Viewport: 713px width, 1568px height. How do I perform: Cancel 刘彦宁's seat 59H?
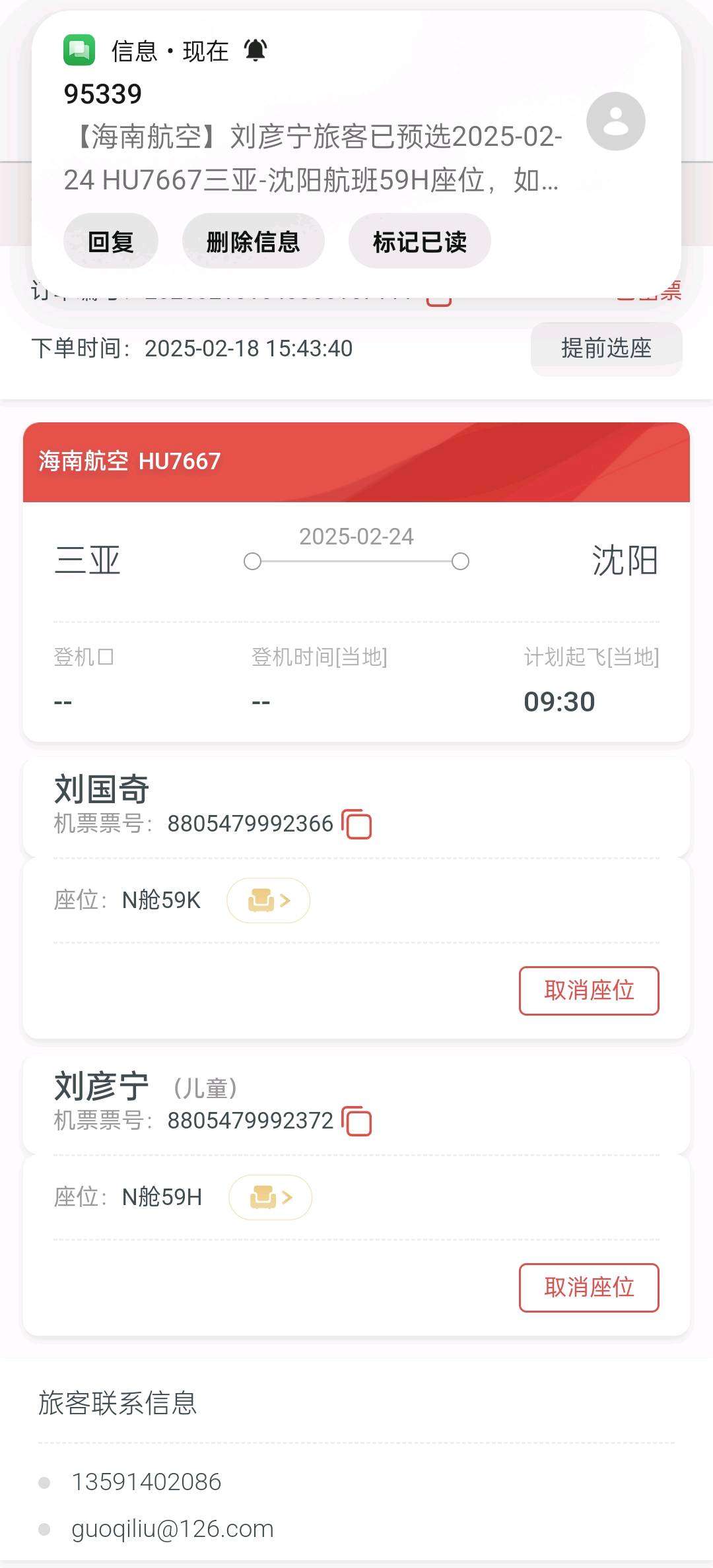click(x=589, y=1288)
